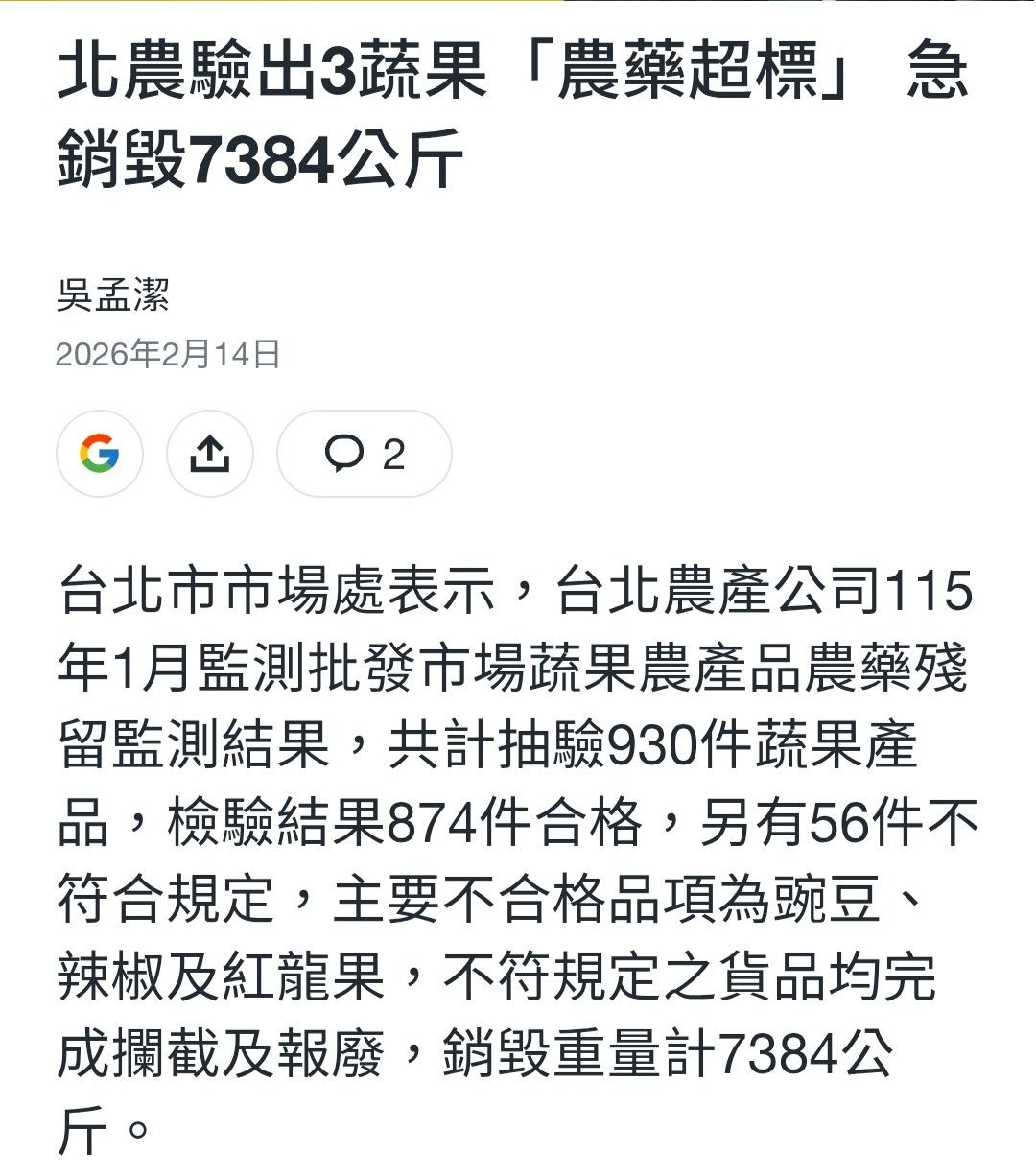Open author 吳孟潔's page
Viewport: 1036px width, 1176px height.
click(x=112, y=294)
